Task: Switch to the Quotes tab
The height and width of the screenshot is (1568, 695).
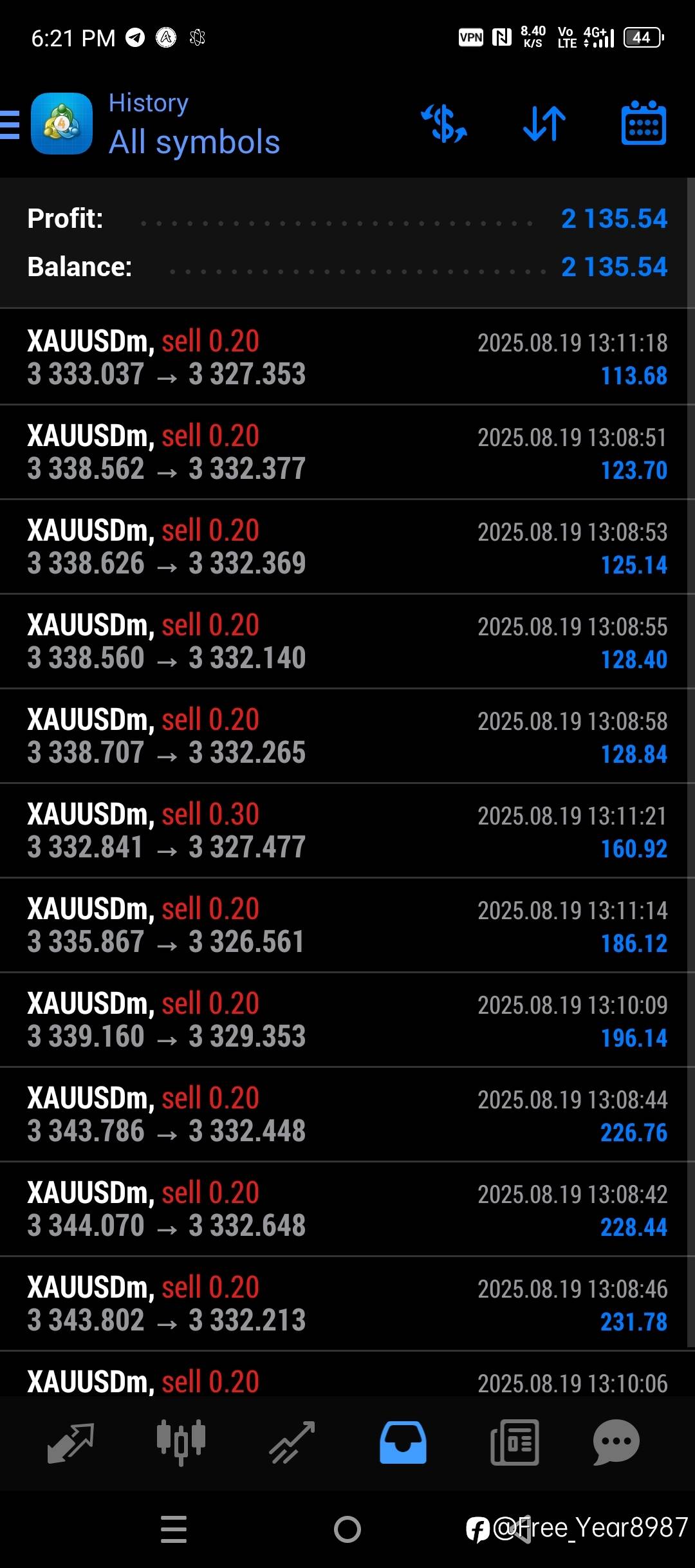Action: click(x=71, y=1442)
